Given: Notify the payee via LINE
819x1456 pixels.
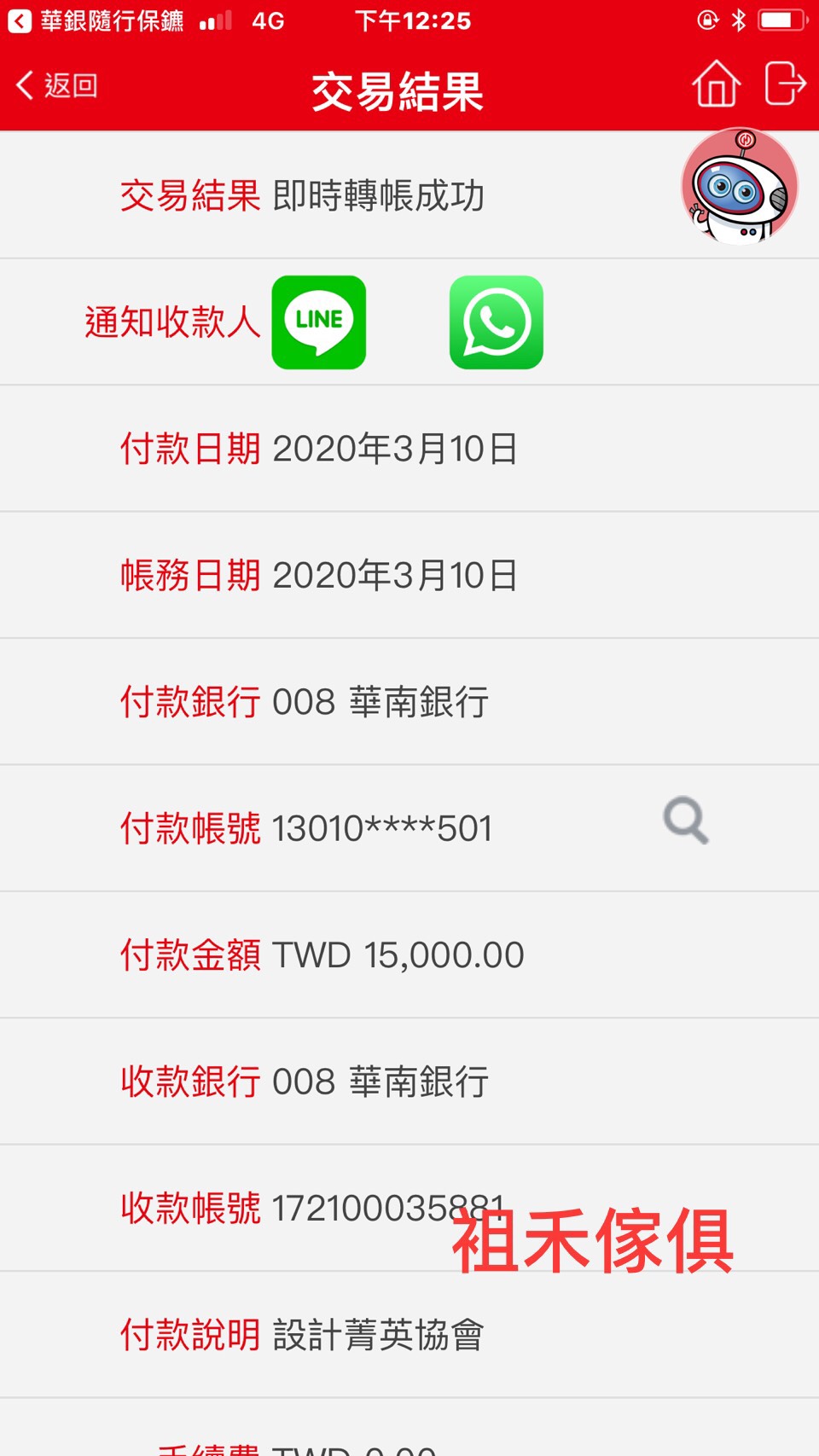Looking at the screenshot, I should coord(319,322).
